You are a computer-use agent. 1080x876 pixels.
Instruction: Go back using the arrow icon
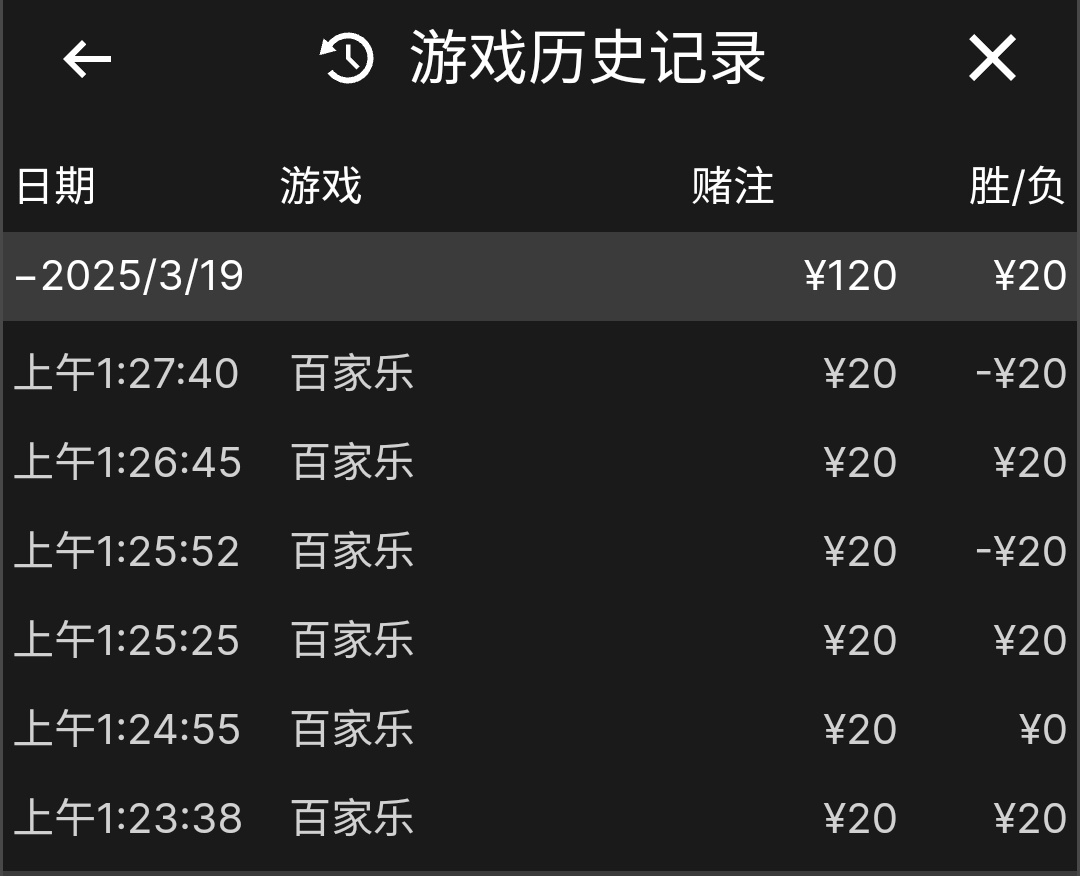tap(87, 60)
